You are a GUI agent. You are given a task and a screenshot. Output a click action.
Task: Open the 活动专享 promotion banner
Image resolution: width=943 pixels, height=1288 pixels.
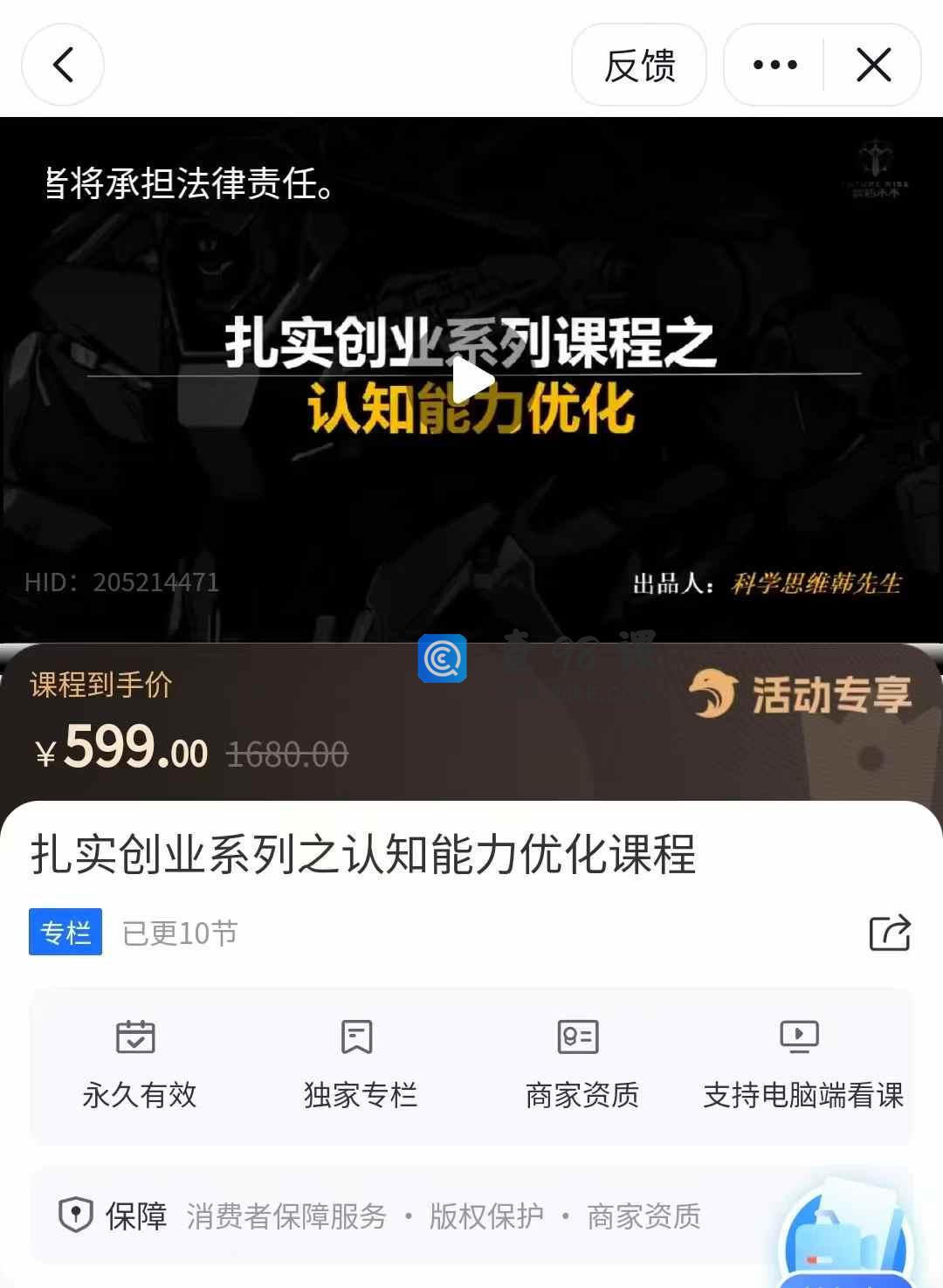[800, 695]
